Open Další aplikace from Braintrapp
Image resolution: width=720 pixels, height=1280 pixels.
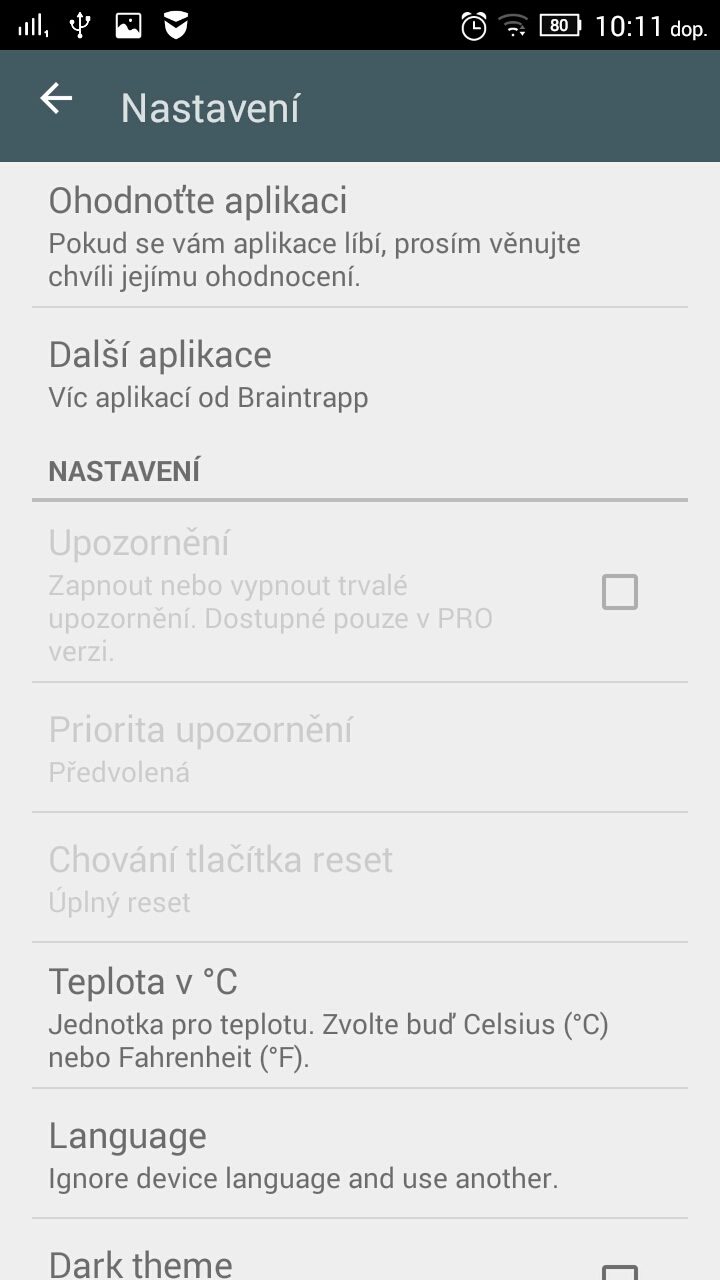pyautogui.click(x=360, y=373)
